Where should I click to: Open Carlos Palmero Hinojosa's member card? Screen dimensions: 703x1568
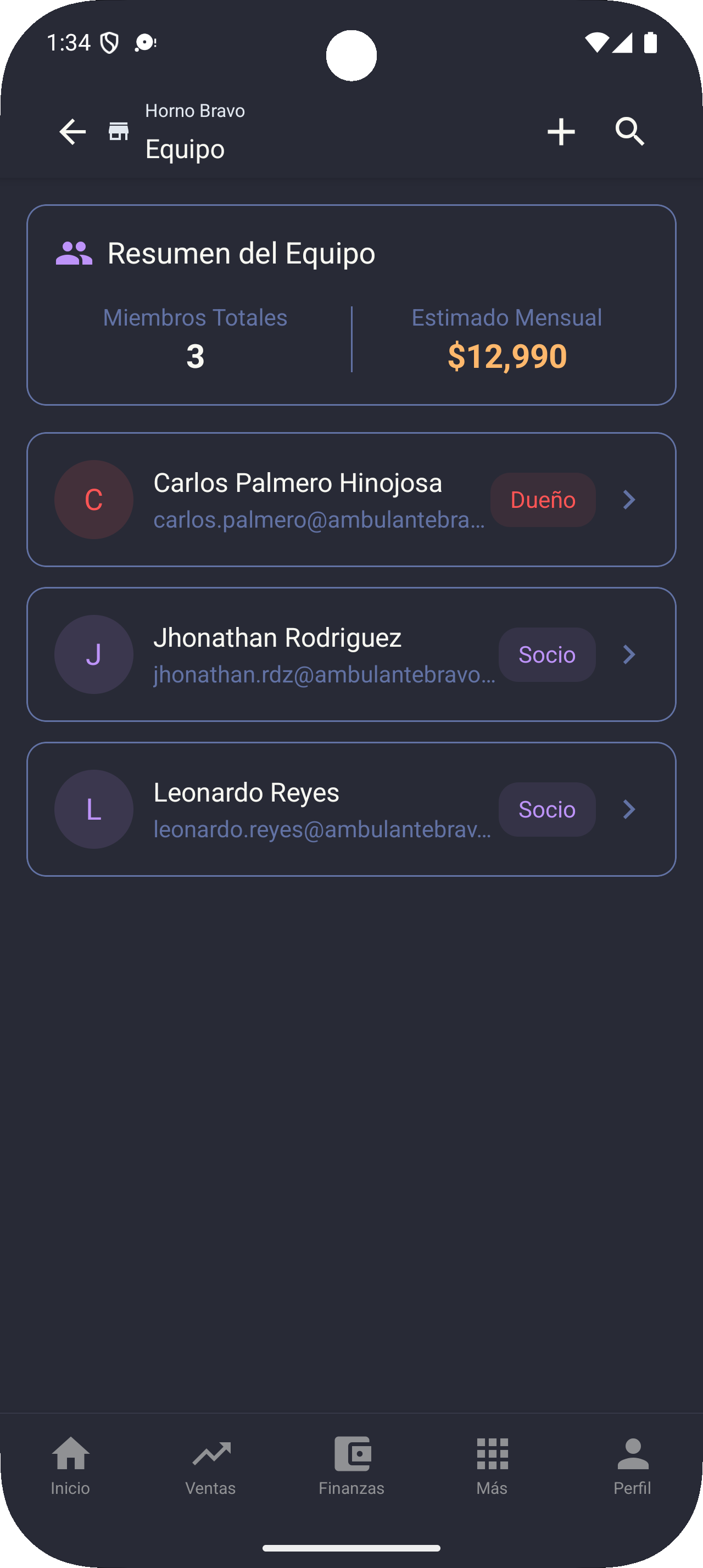[351, 500]
